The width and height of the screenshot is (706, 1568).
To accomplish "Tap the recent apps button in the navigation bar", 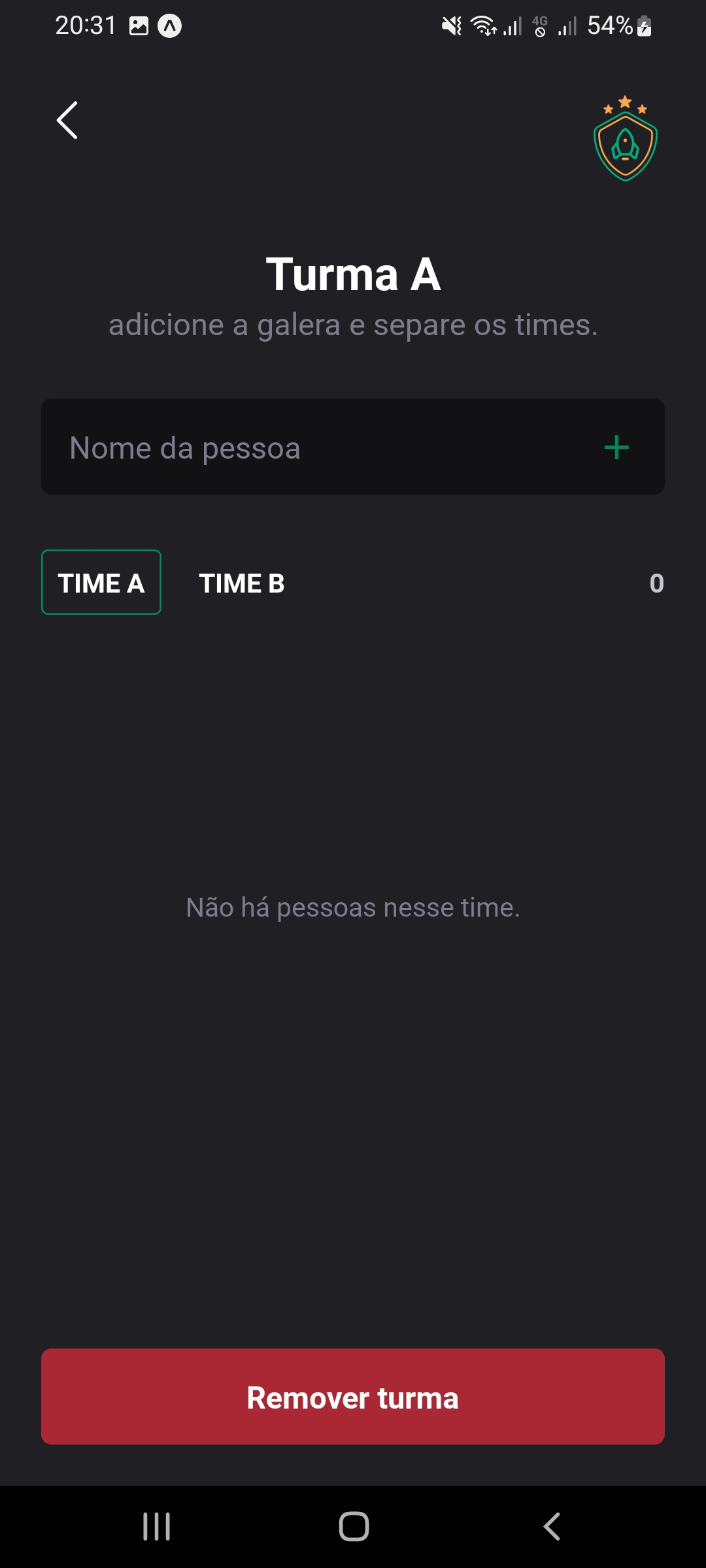I will tap(156, 1527).
